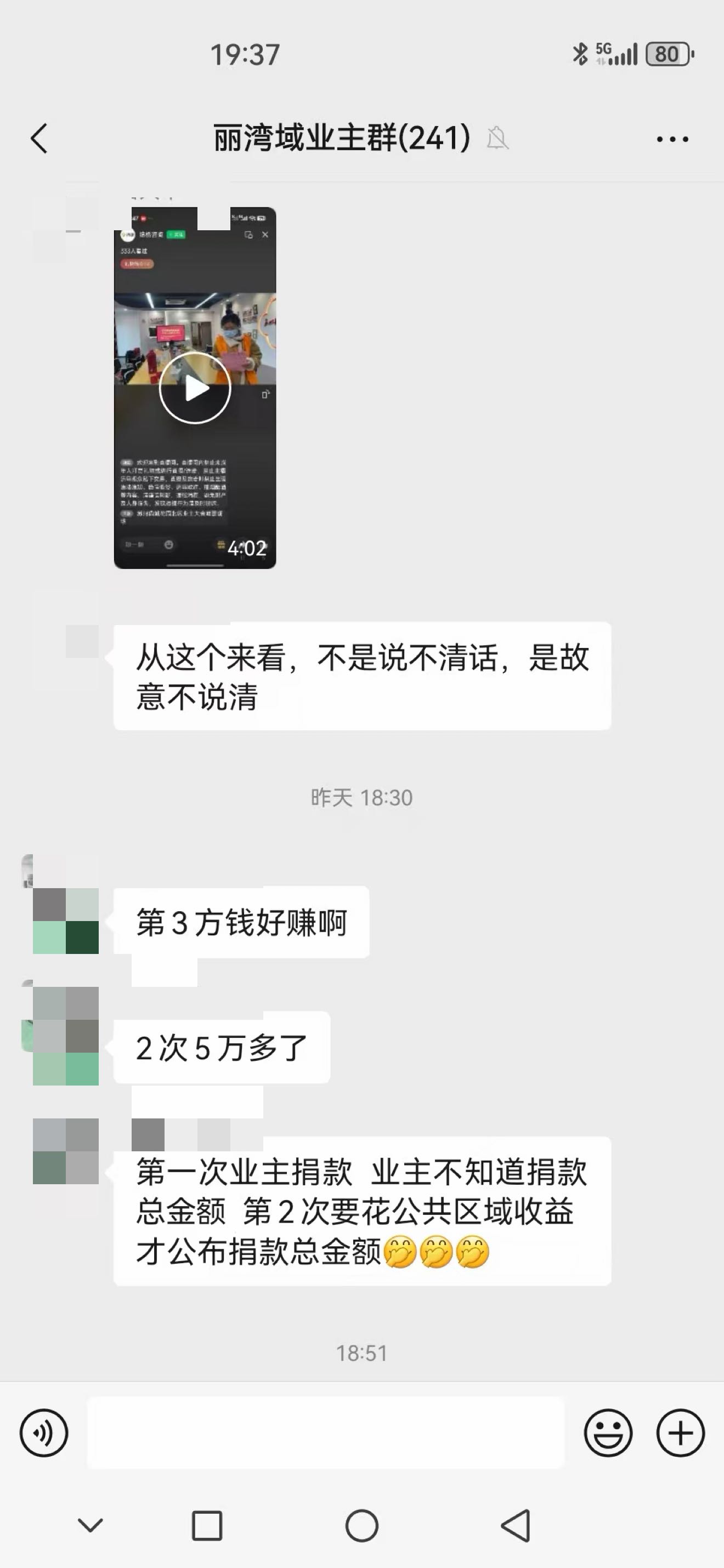Focus the message text field
The height and width of the screenshot is (1568, 724).
pyautogui.click(x=326, y=1433)
